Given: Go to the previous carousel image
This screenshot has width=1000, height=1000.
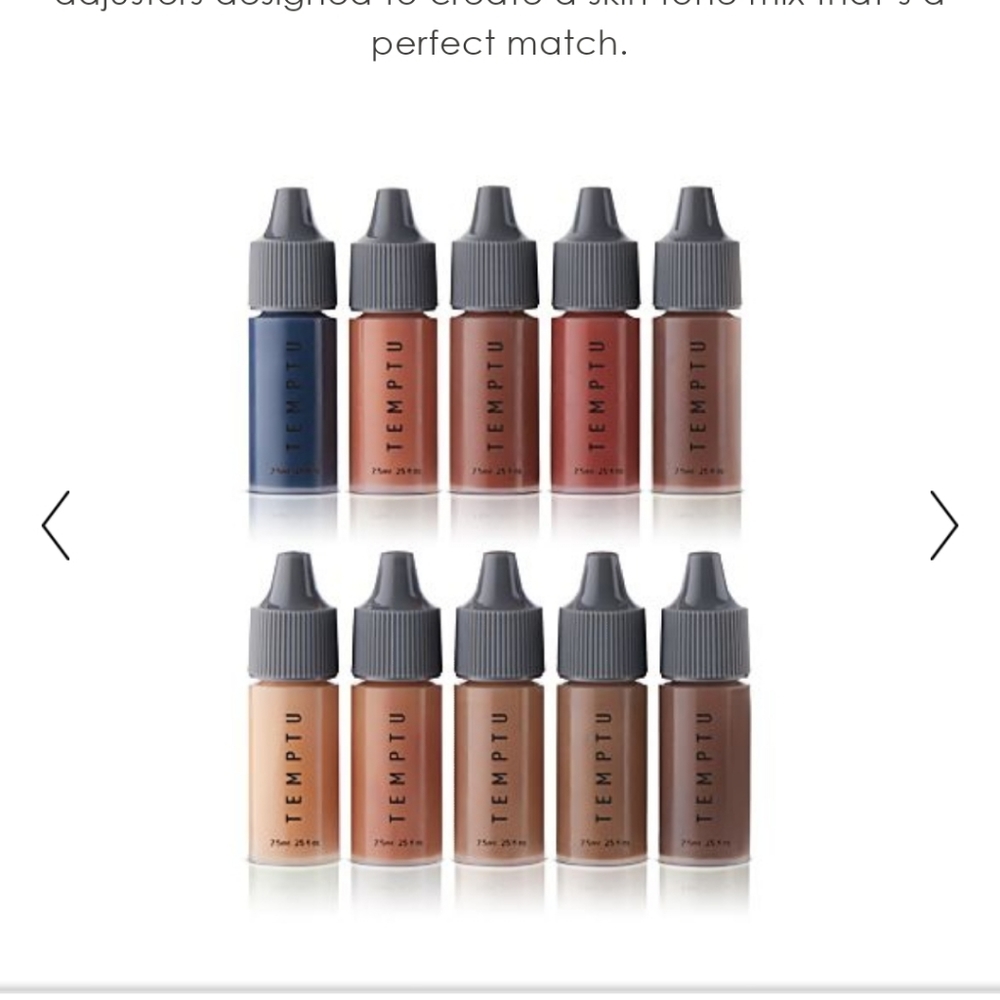Looking at the screenshot, I should 56,525.
